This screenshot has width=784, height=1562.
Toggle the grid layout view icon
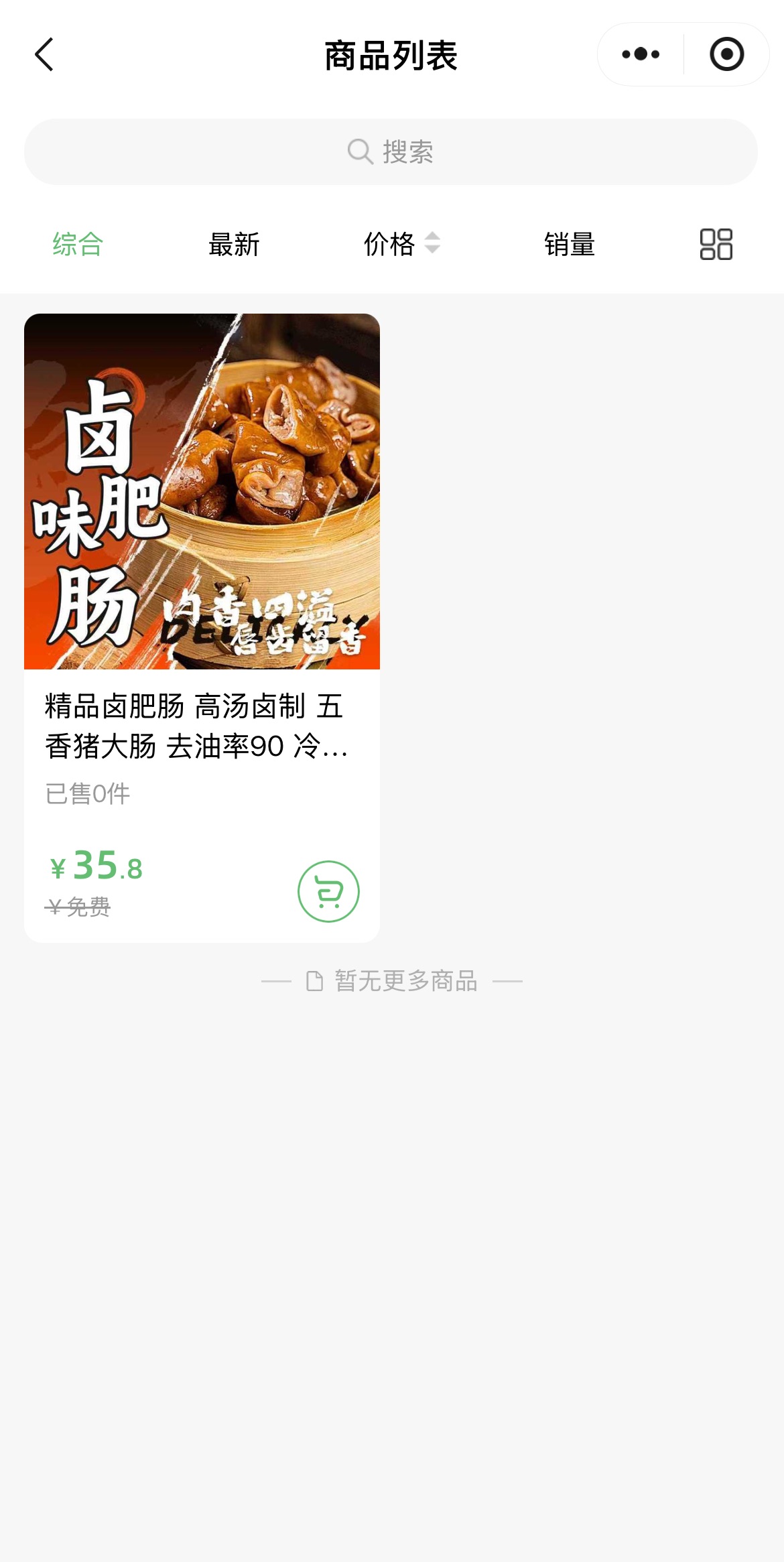[716, 244]
